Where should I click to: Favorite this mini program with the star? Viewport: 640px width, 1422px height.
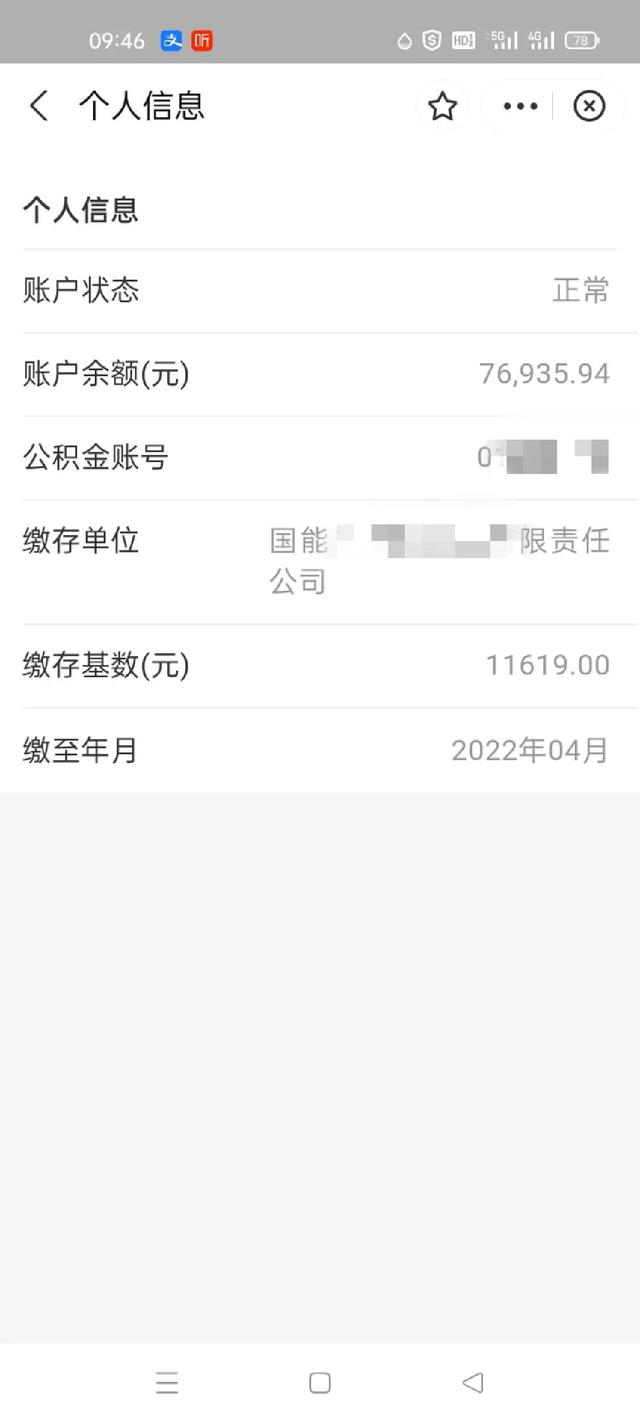coord(442,106)
